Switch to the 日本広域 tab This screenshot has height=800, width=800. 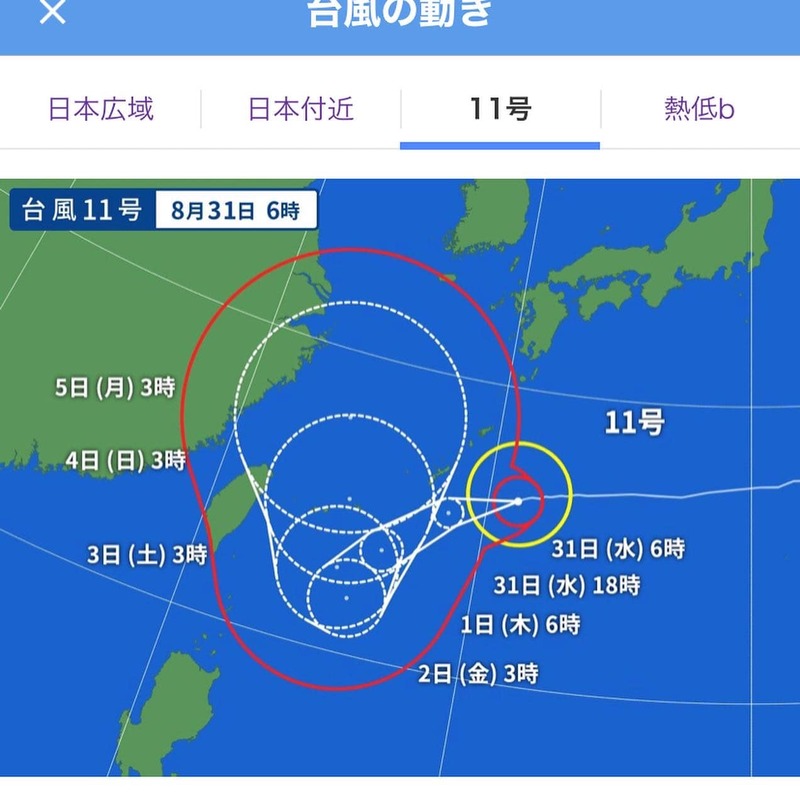101,109
